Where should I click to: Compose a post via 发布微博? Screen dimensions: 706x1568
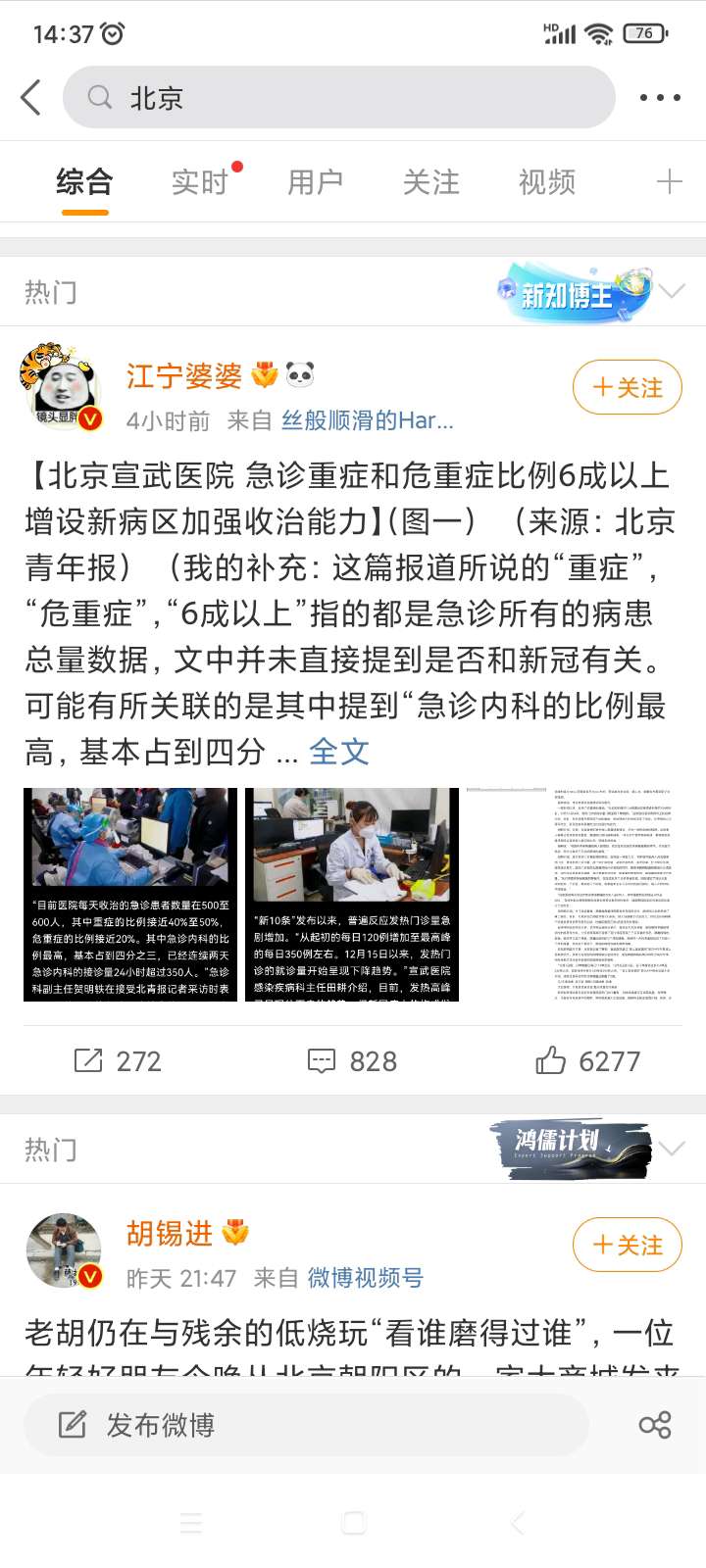[x=306, y=1424]
